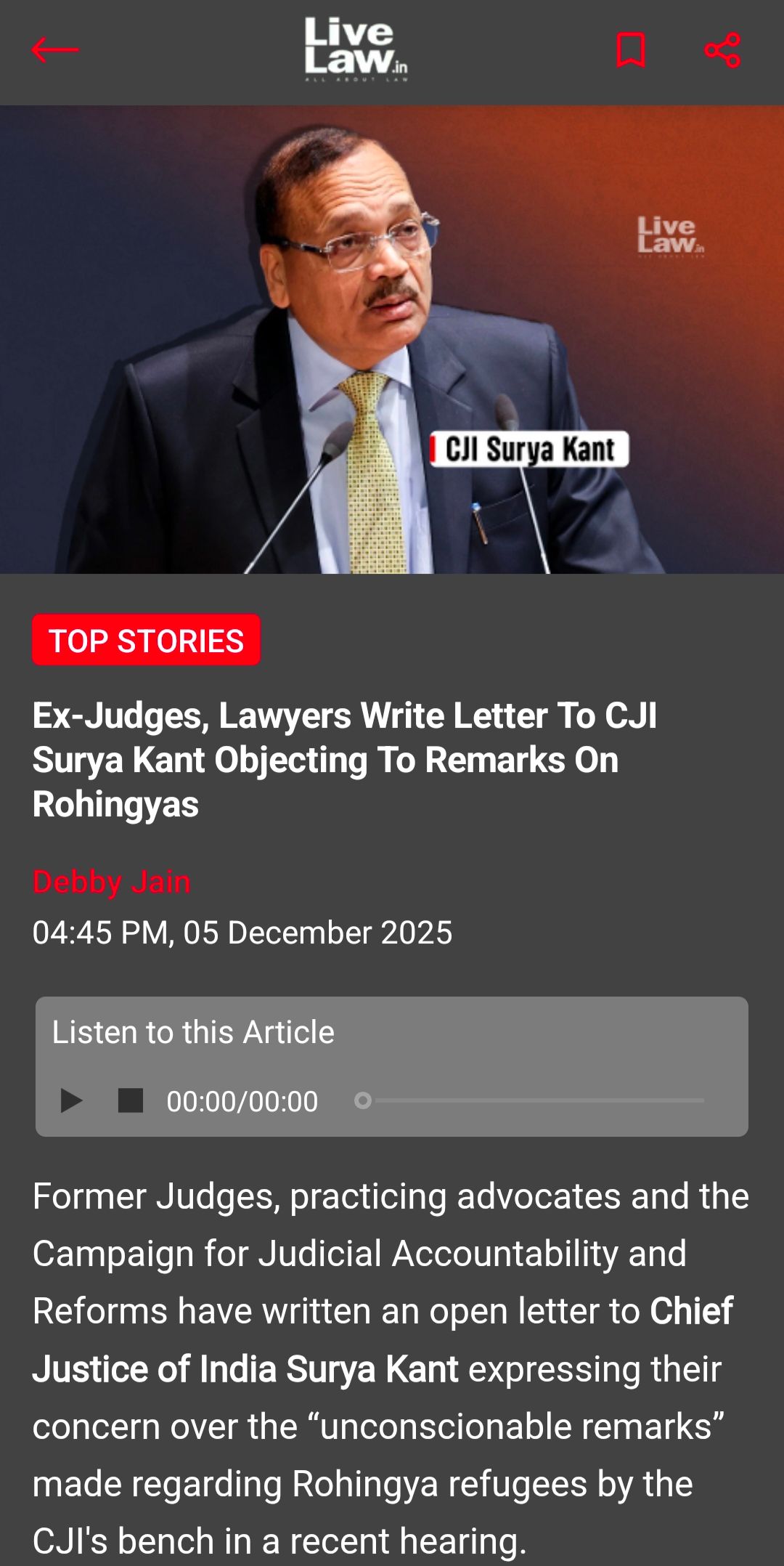
Task: Bookmark this article
Action: click(x=630, y=50)
